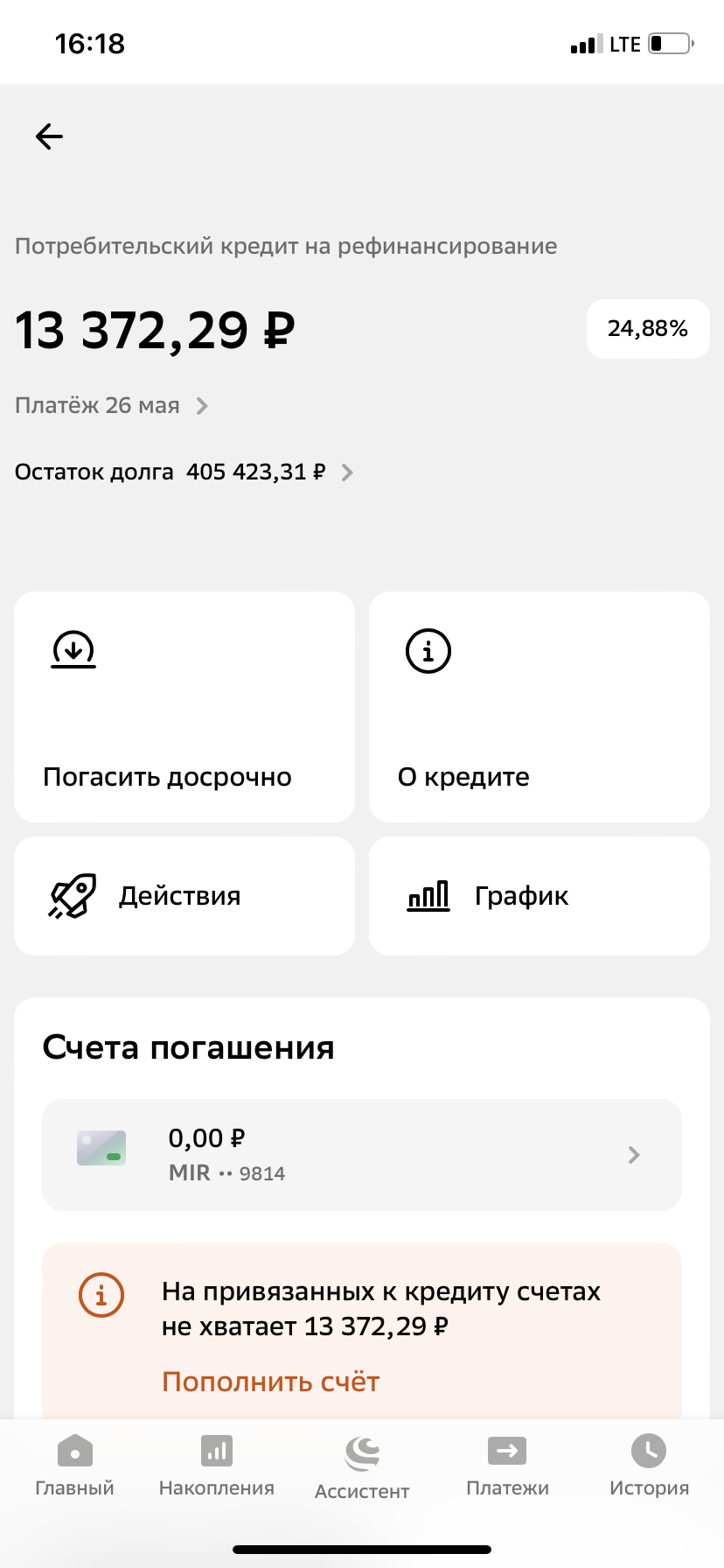Select the Платежи arrow icon
Image resolution: width=724 pixels, height=1568 pixels.
(x=506, y=1450)
